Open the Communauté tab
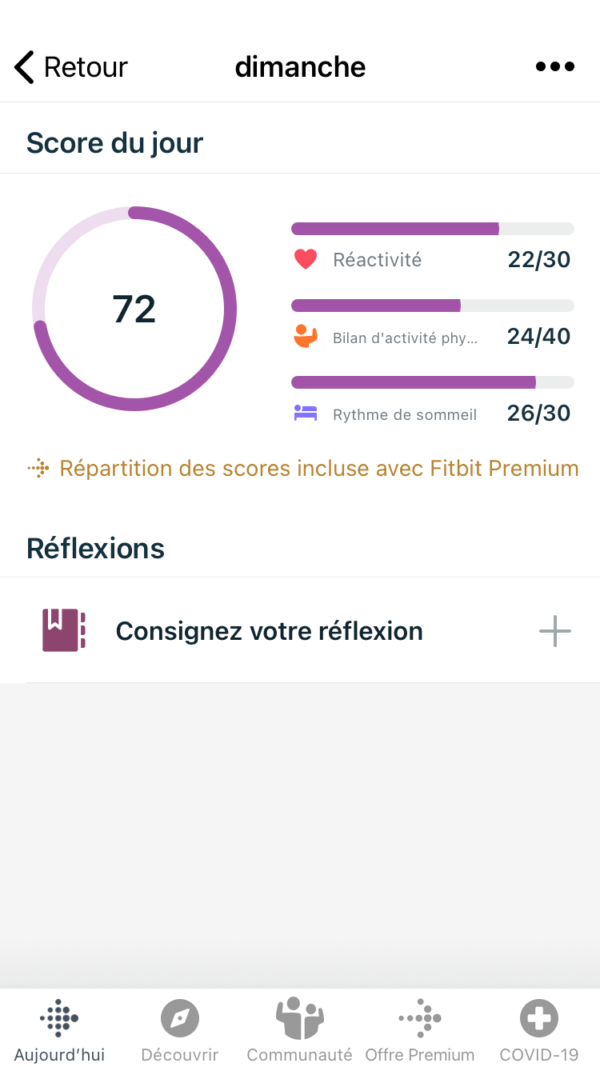 pos(299,1030)
